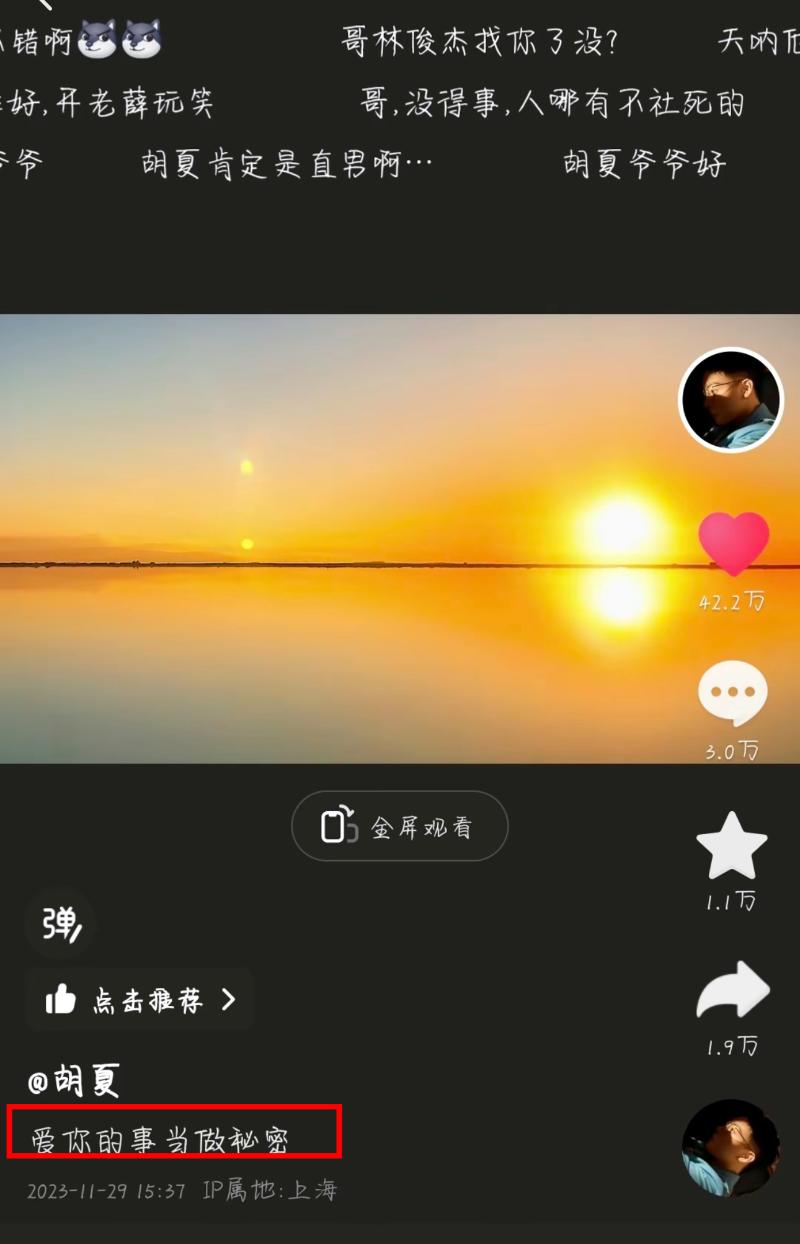Open the comments bubble

coord(732,693)
